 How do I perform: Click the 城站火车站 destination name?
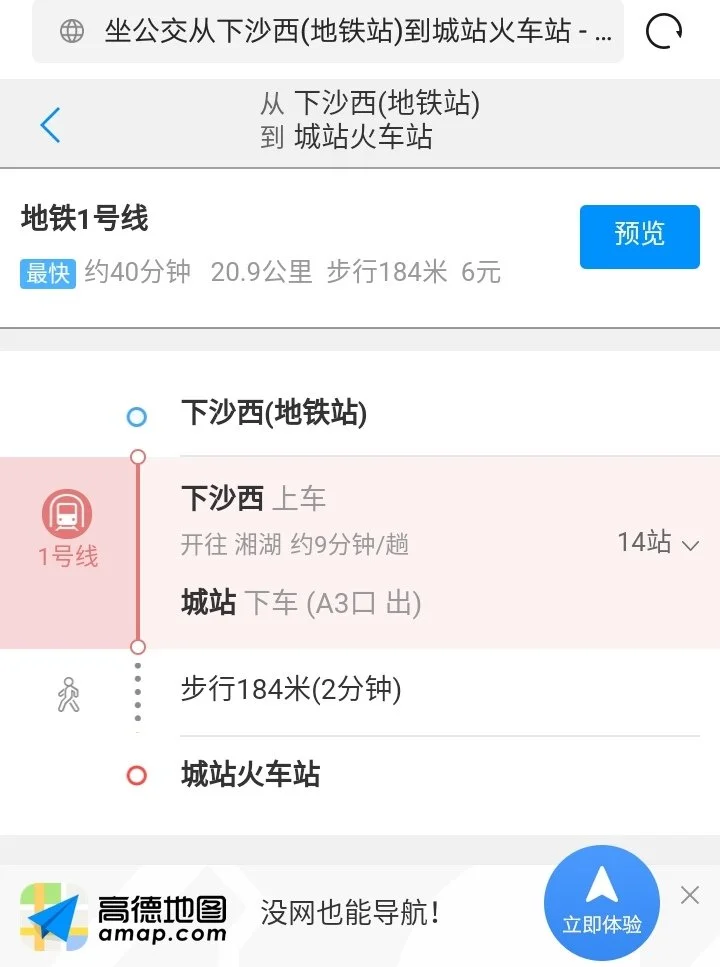[x=250, y=774]
